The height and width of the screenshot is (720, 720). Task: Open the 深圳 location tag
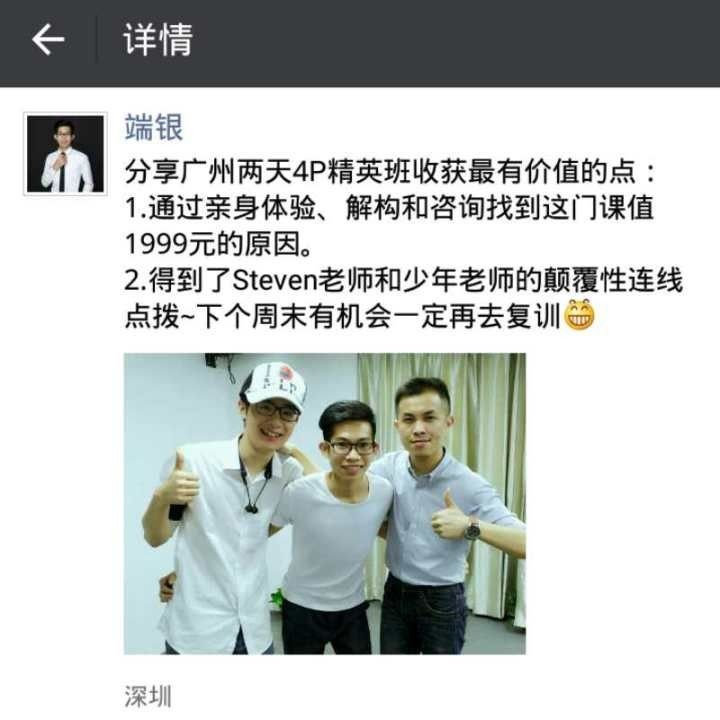[147, 696]
